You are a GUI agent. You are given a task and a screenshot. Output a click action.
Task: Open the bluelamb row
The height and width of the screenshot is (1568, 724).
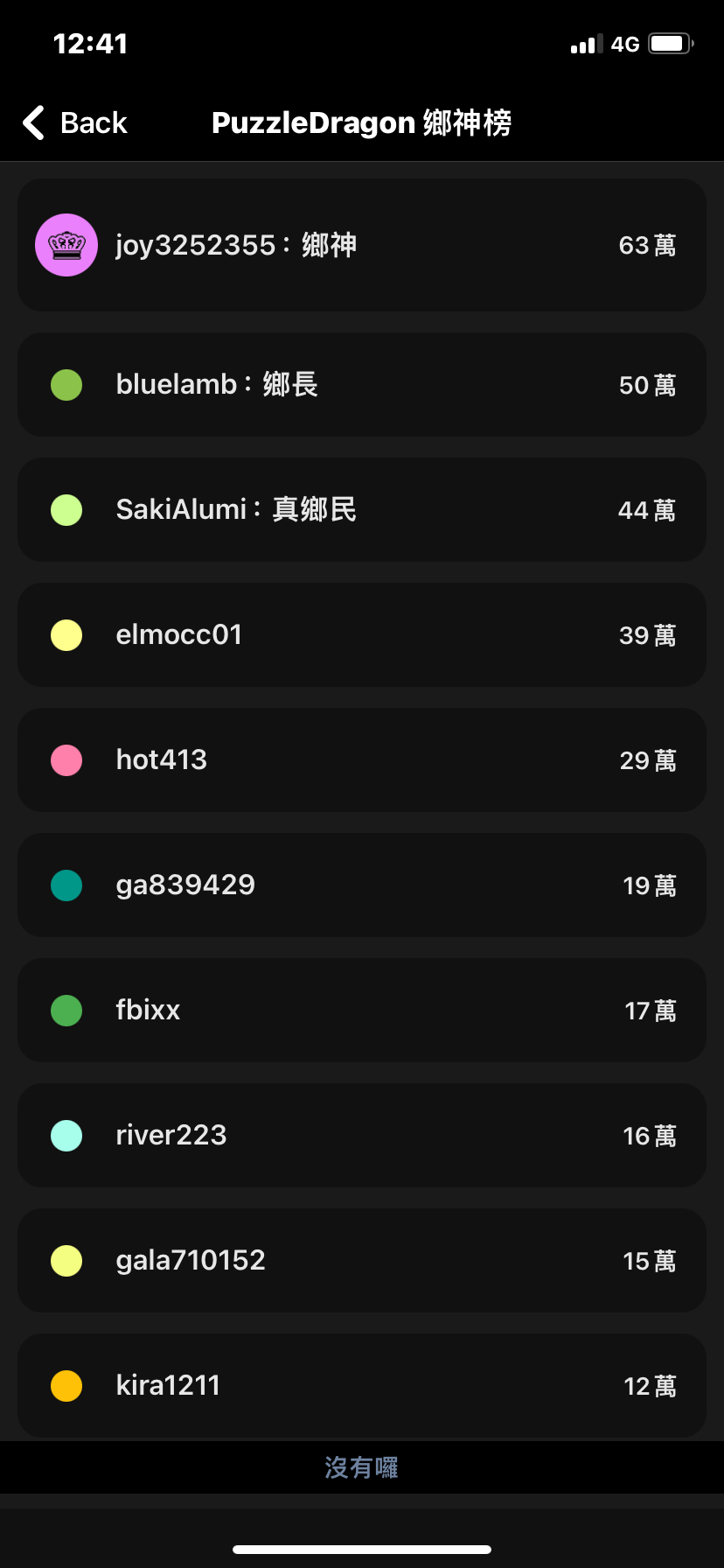point(362,384)
